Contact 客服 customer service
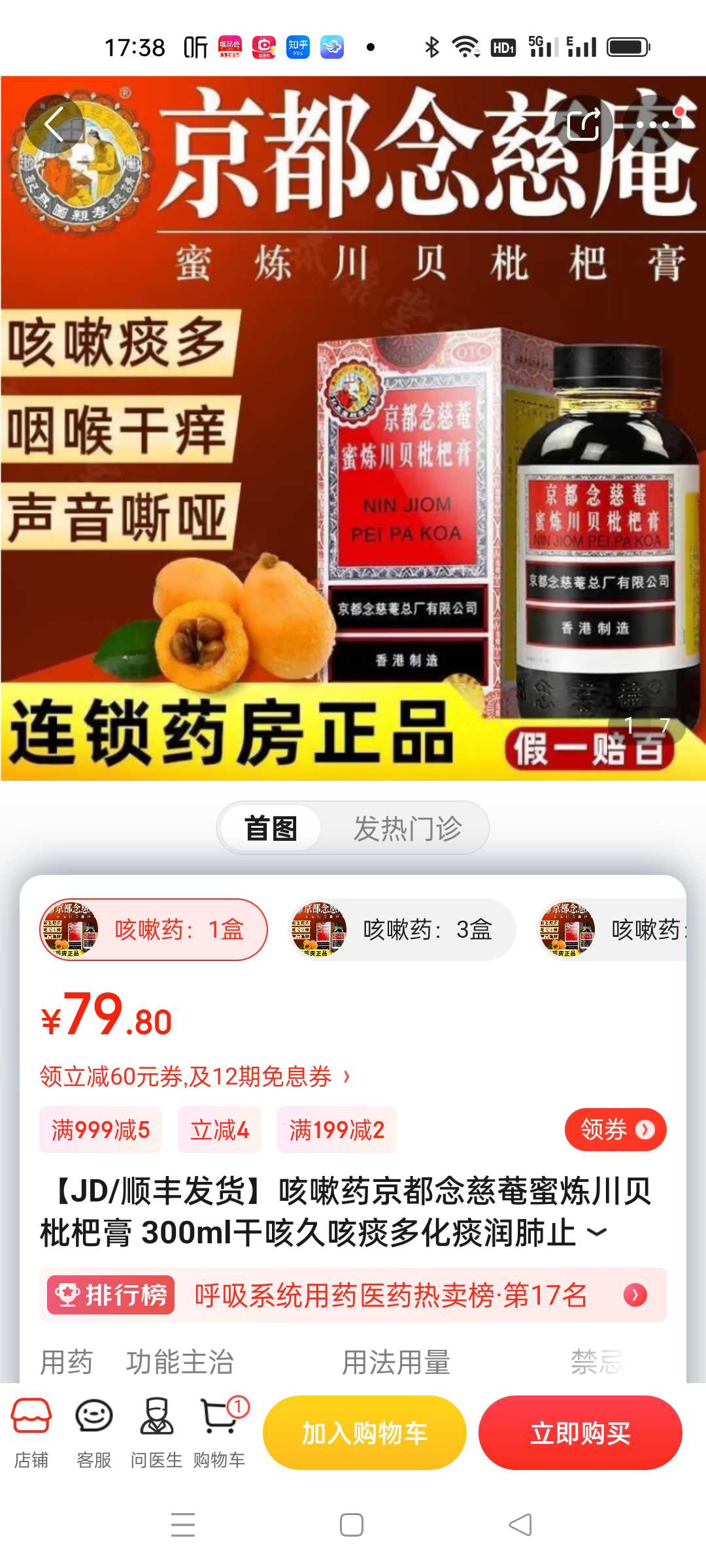This screenshot has width=706, height=1568. coord(94,1432)
